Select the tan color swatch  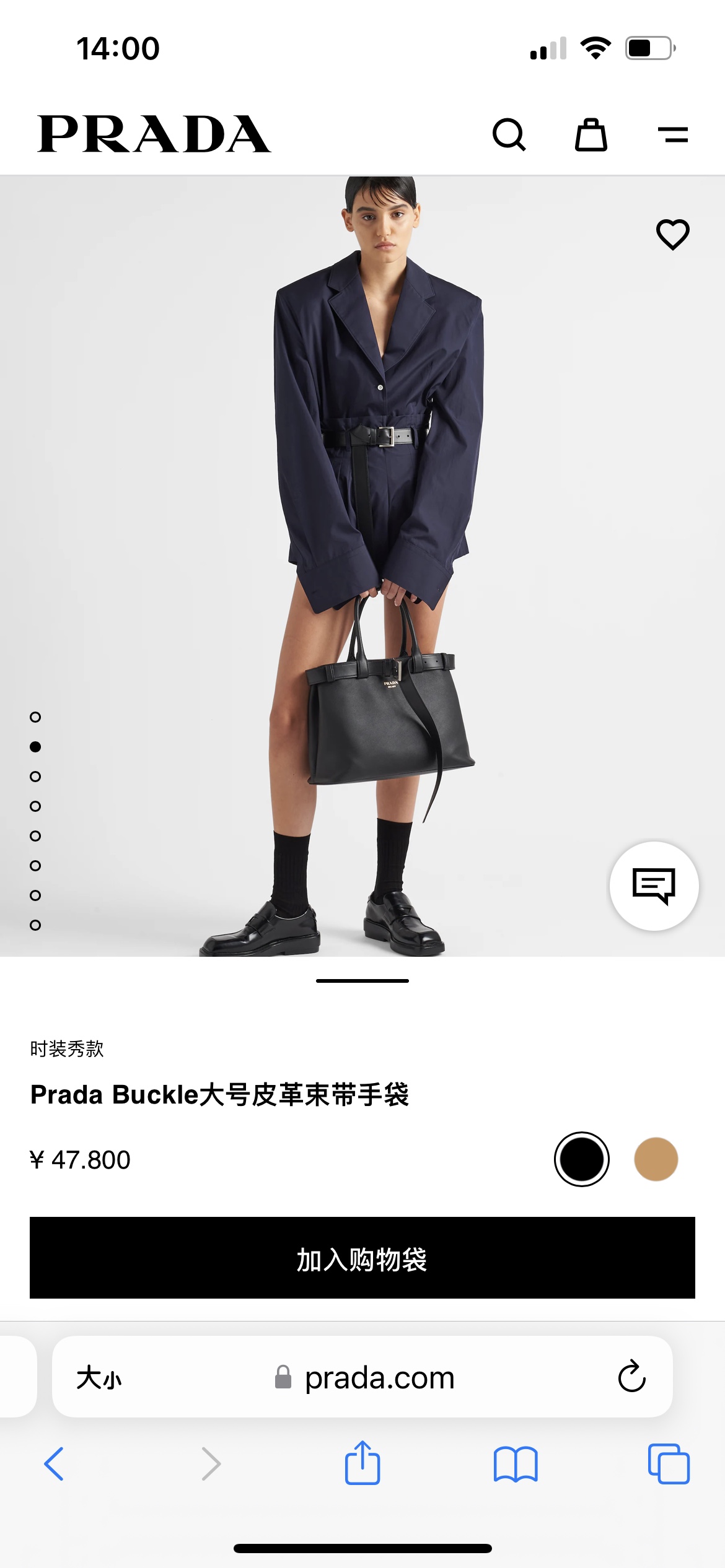tap(656, 1159)
